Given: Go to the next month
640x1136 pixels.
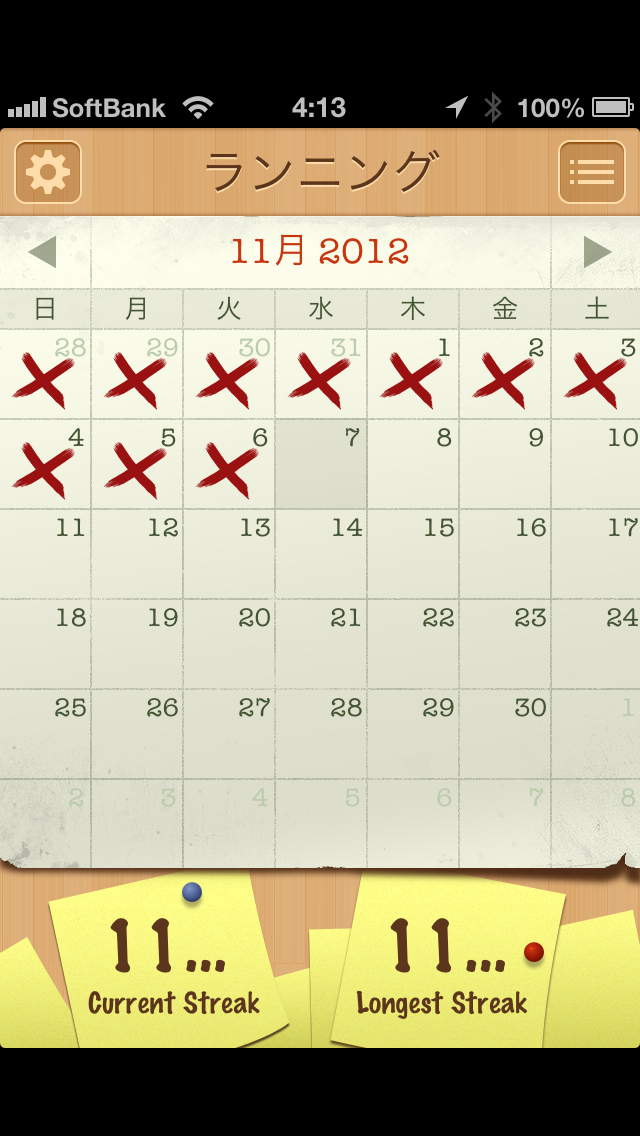Looking at the screenshot, I should click(597, 252).
